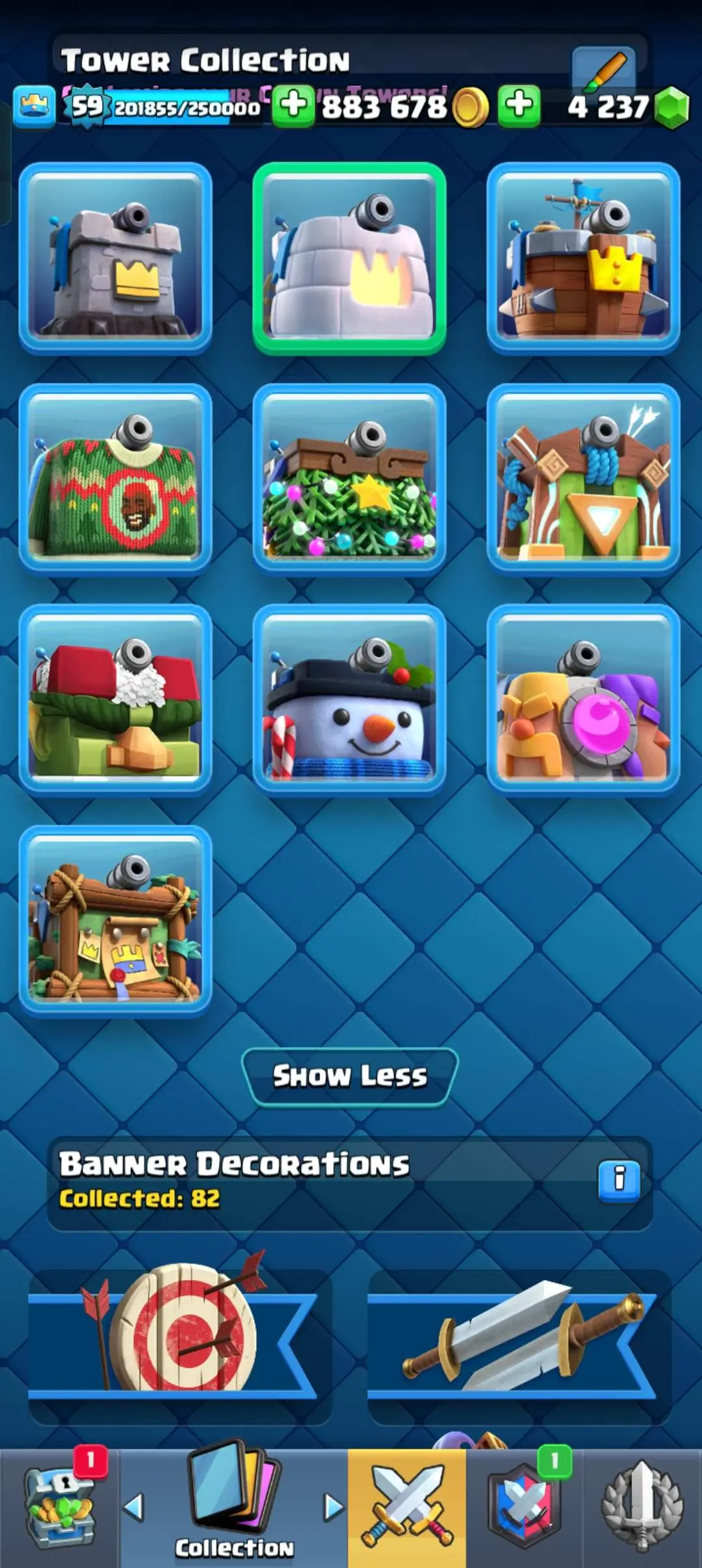Pick the pirate ship tower skin
This screenshot has width=702, height=1568.
click(583, 258)
